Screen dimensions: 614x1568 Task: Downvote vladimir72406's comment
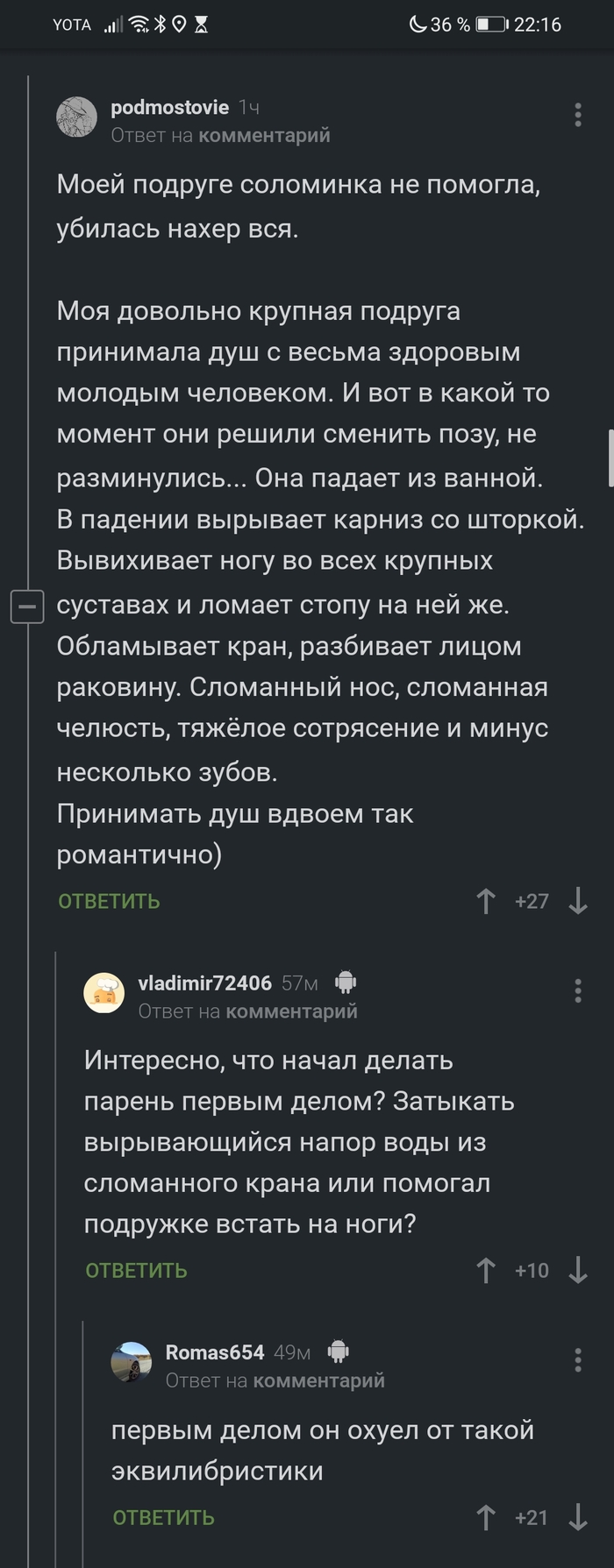[577, 1270]
